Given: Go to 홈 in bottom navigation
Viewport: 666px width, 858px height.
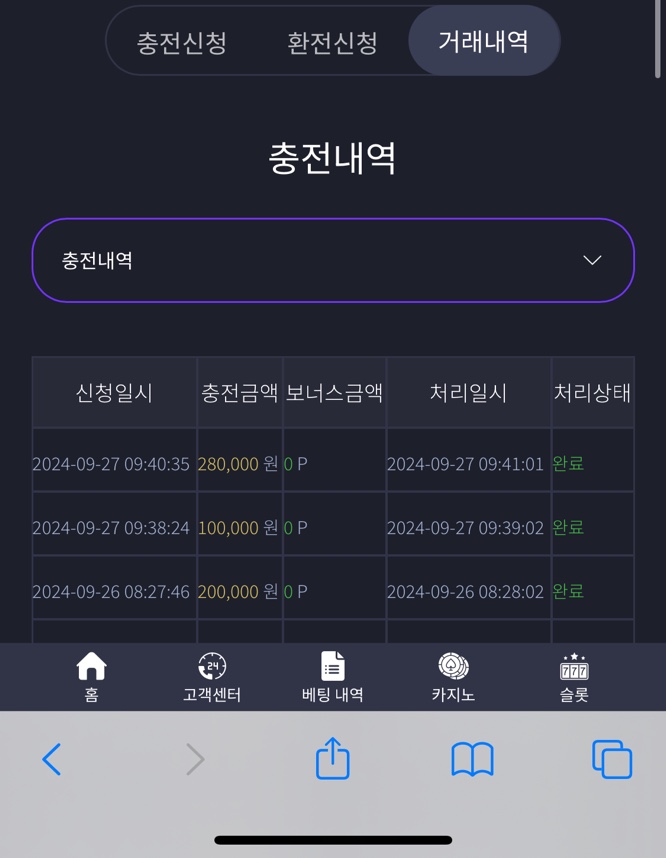Looking at the screenshot, I should (91, 677).
